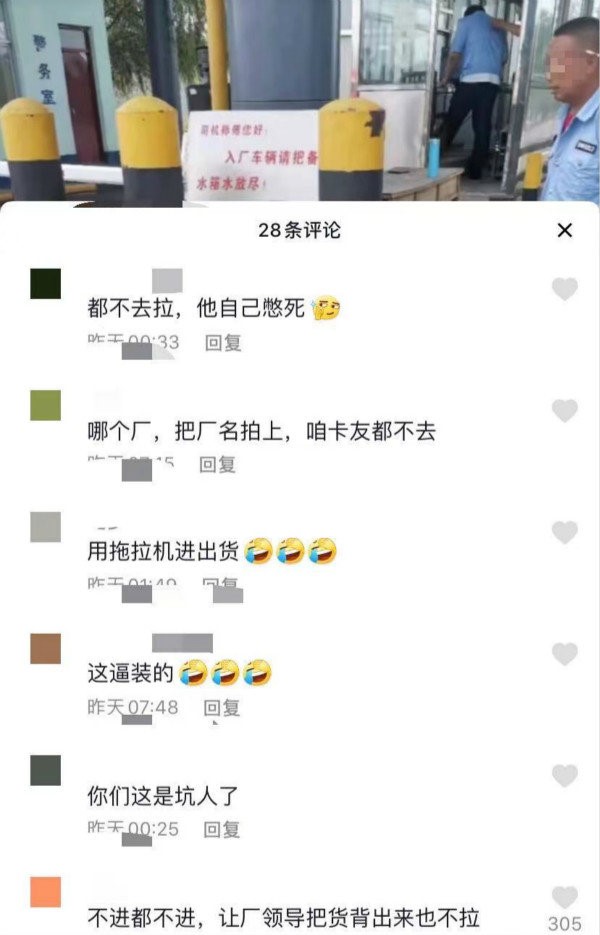
Task: Open avatar of commenter 这逼装的
Action: click(45, 649)
